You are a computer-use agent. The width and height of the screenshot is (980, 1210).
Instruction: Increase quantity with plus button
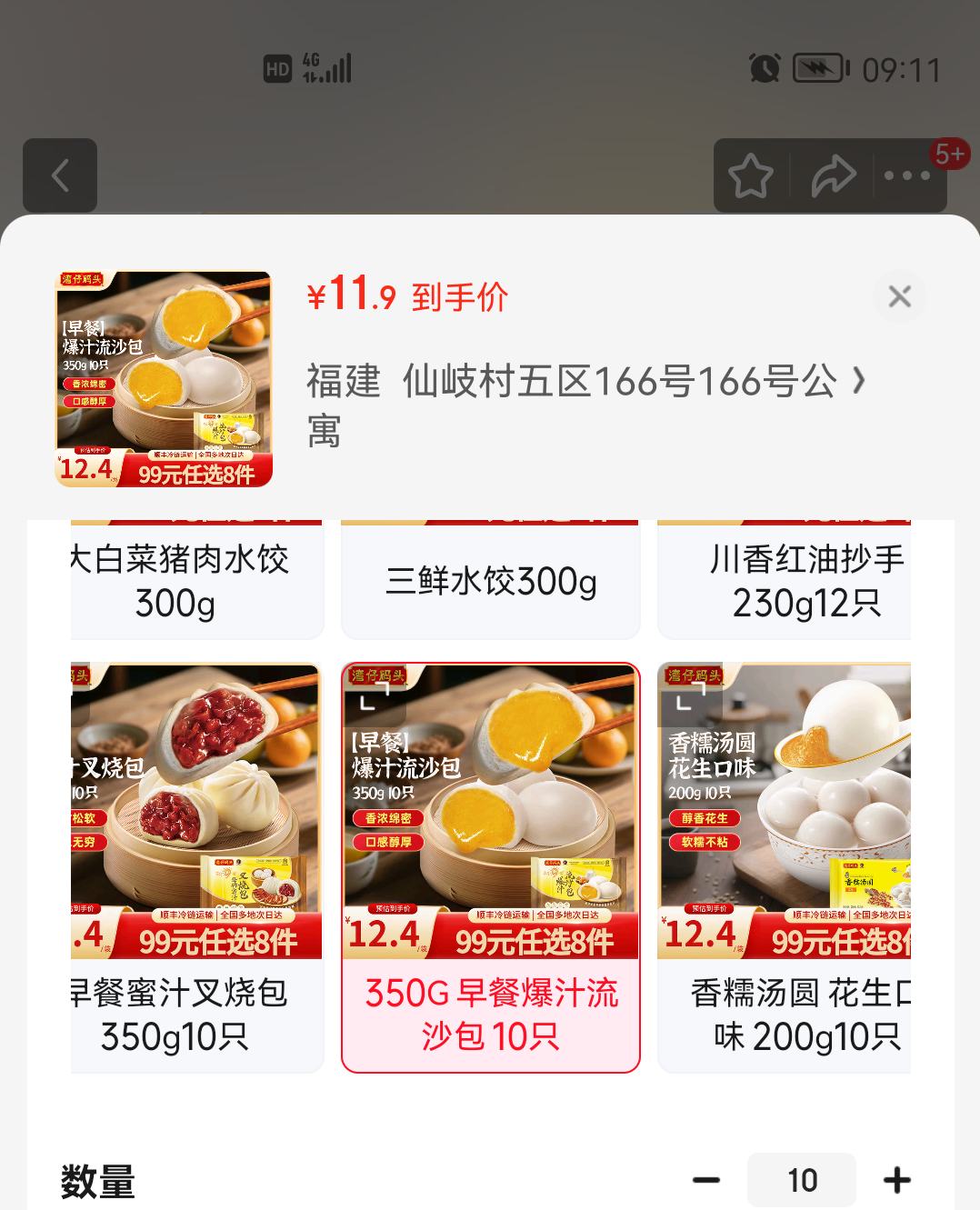896,1180
